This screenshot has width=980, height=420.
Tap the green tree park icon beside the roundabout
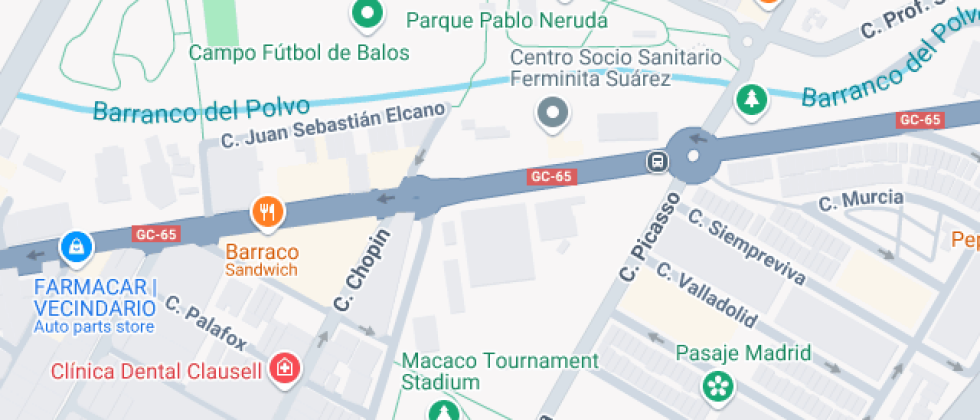tap(749, 98)
